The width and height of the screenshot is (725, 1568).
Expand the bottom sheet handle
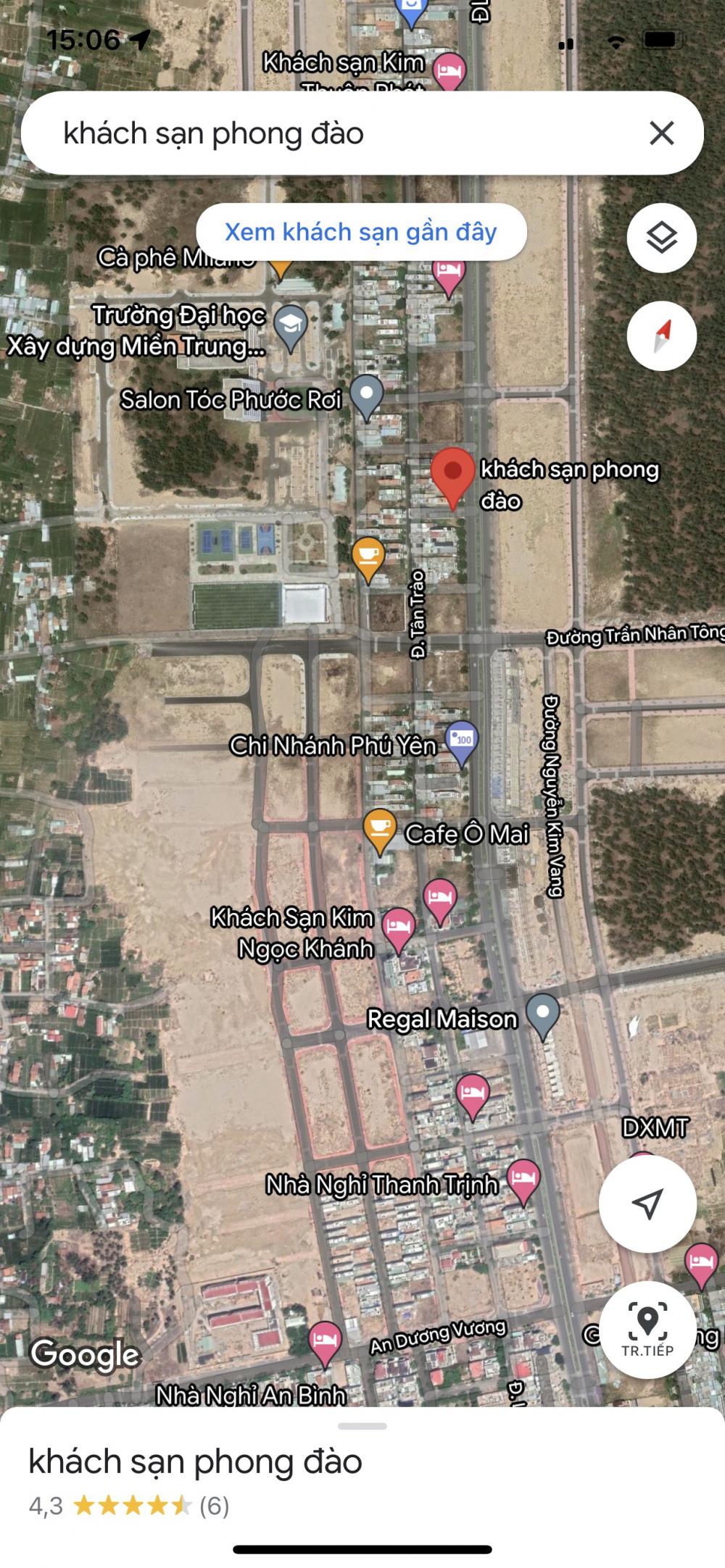point(362,1426)
